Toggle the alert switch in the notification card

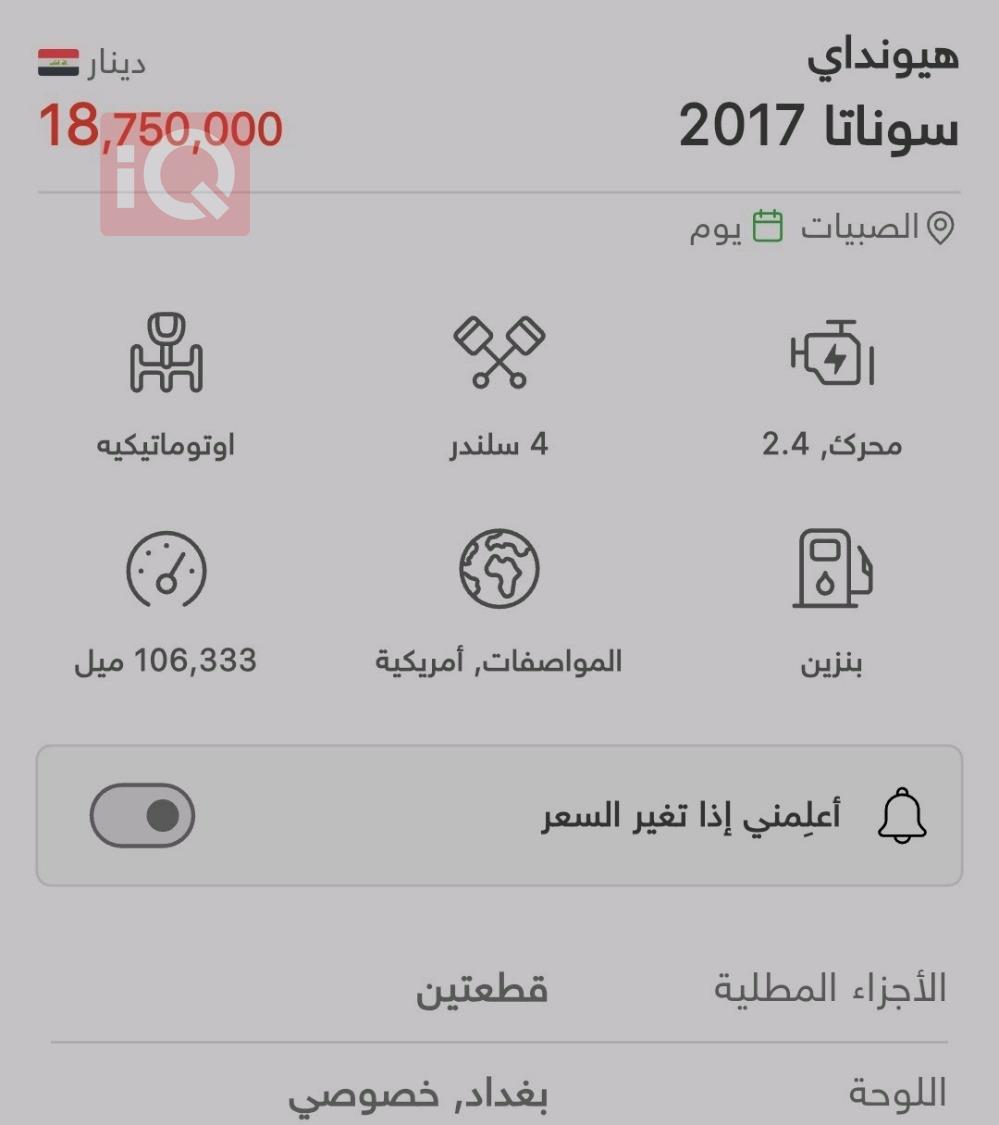point(141,815)
